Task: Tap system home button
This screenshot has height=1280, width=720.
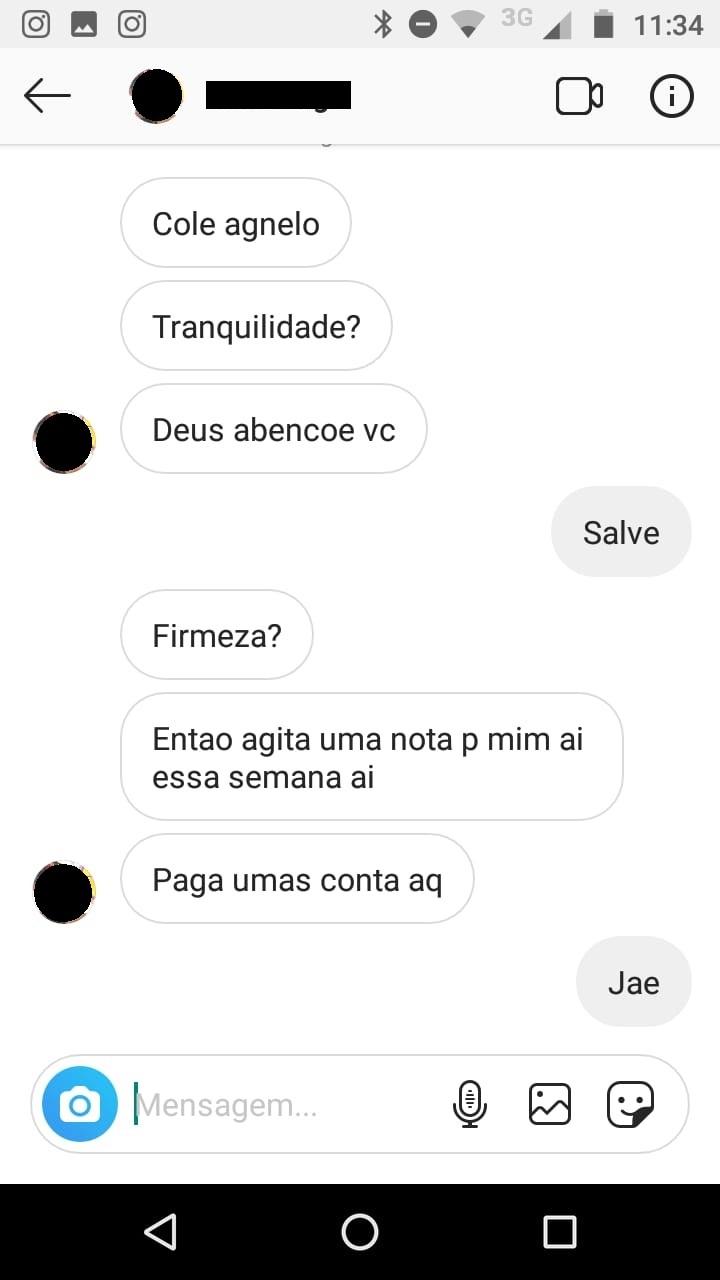Action: tap(360, 1232)
